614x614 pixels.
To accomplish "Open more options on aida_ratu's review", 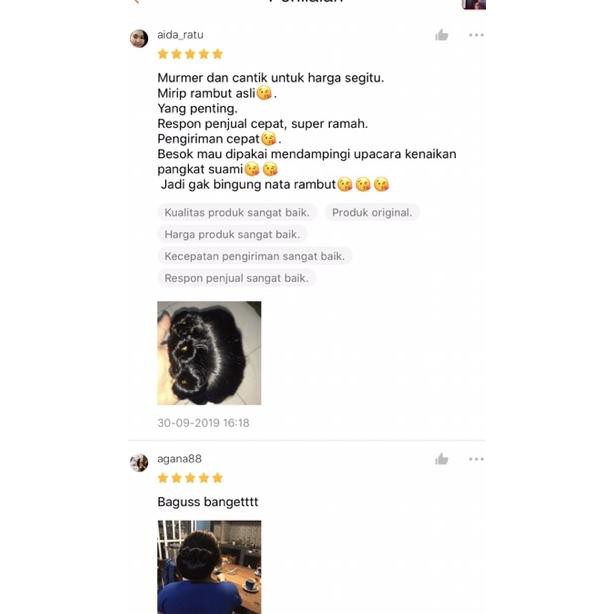I will tap(476, 35).
